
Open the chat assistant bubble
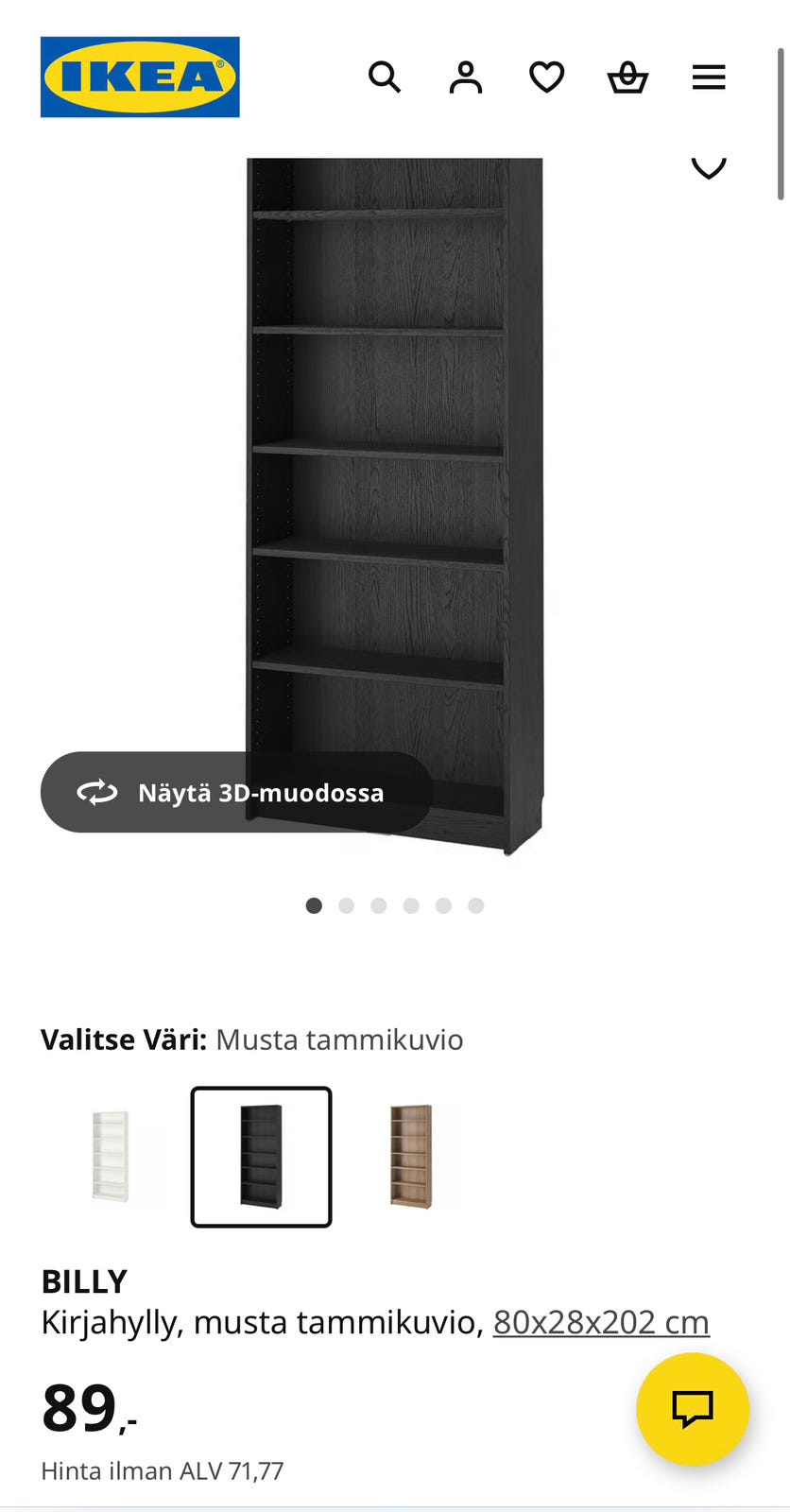coord(694,1409)
